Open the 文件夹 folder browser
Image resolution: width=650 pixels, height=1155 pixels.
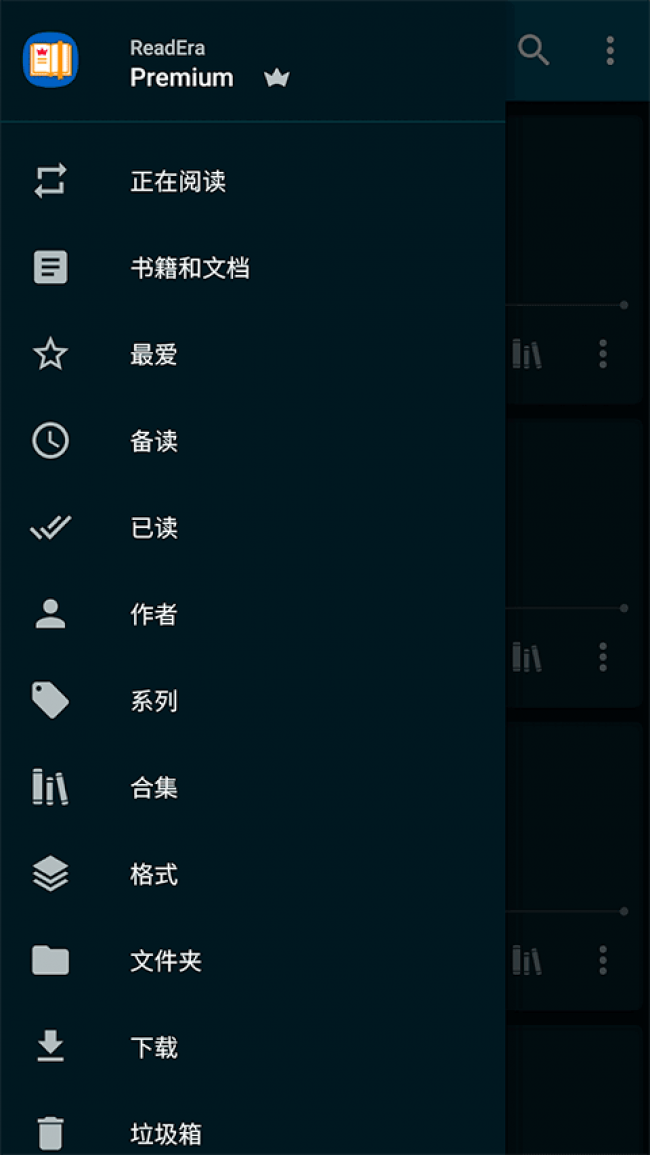point(166,961)
